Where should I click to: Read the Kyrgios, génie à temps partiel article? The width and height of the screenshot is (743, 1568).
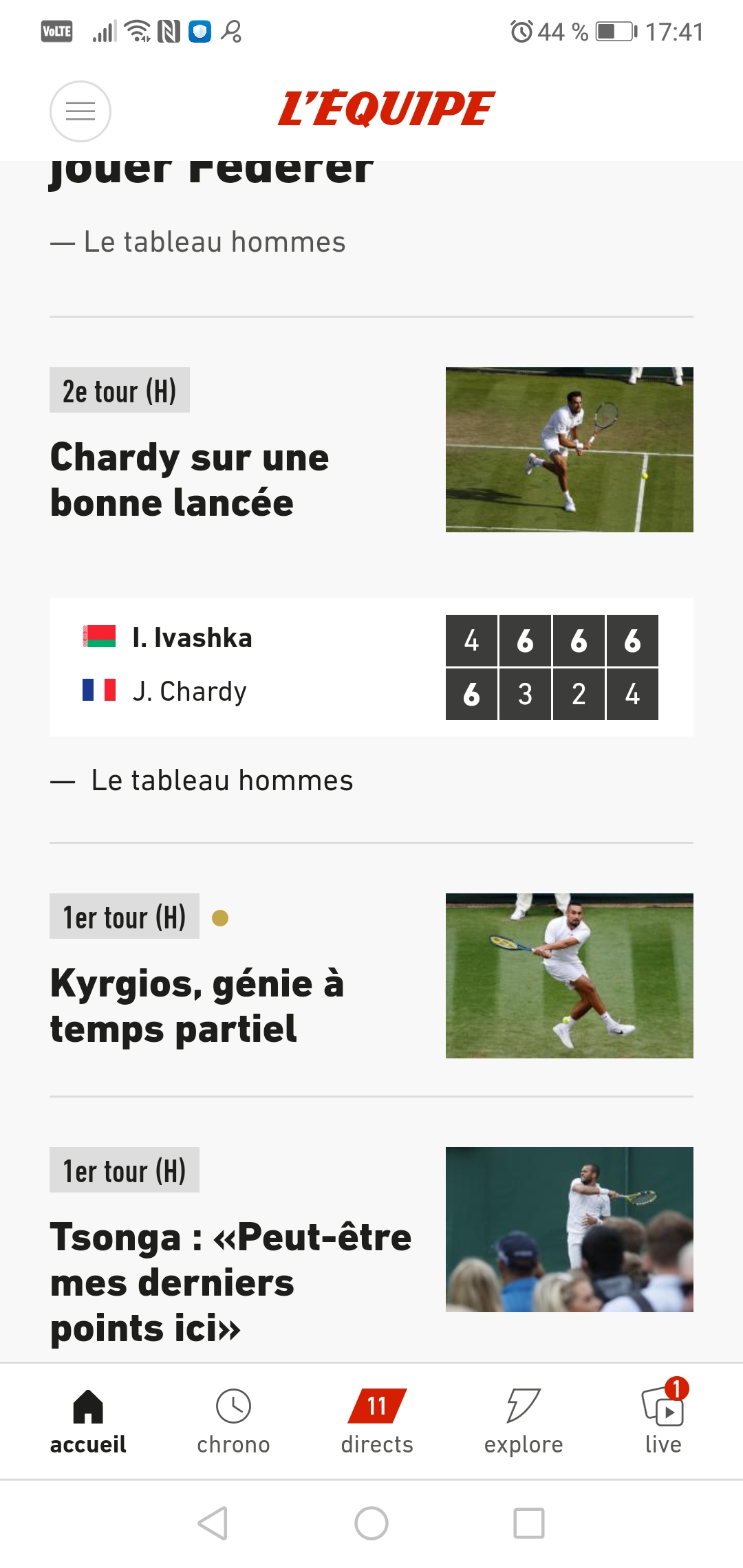click(x=197, y=1005)
